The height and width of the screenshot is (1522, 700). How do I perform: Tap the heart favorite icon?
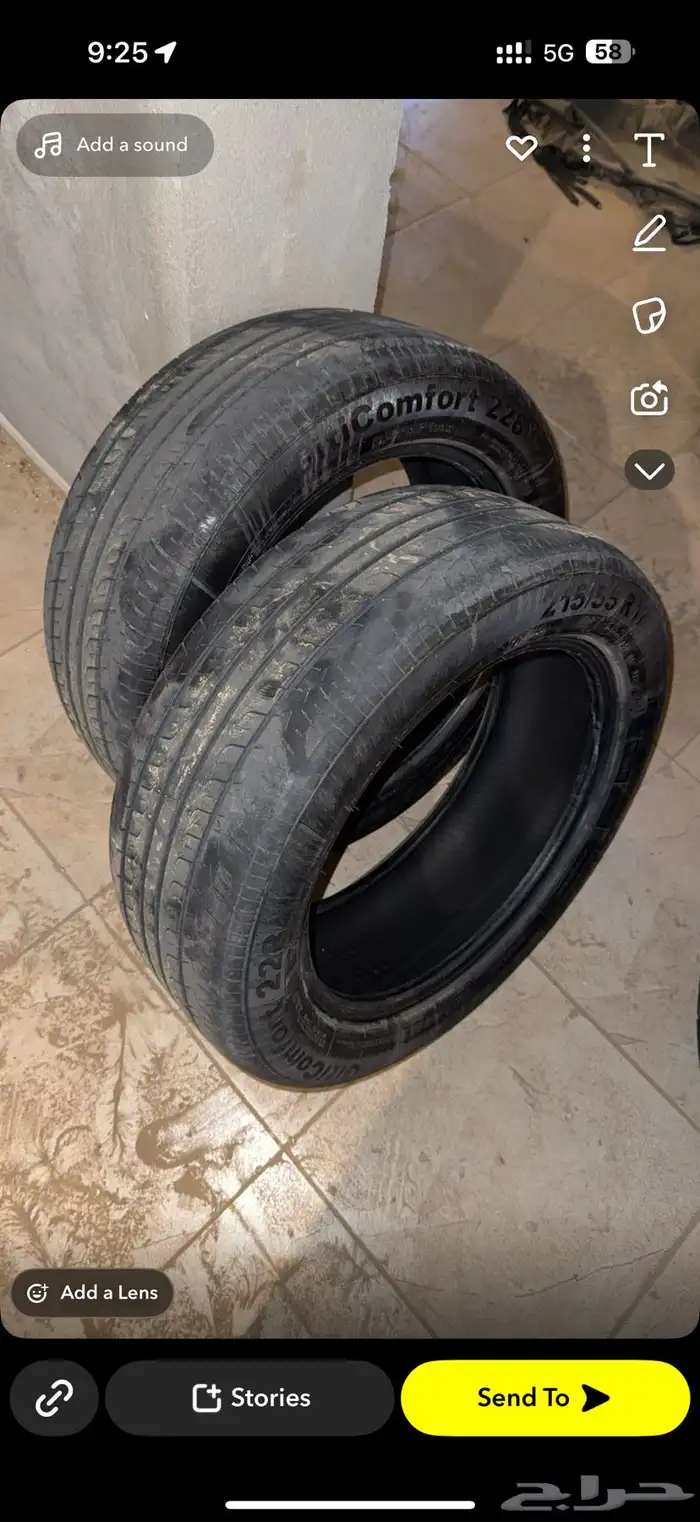click(521, 149)
